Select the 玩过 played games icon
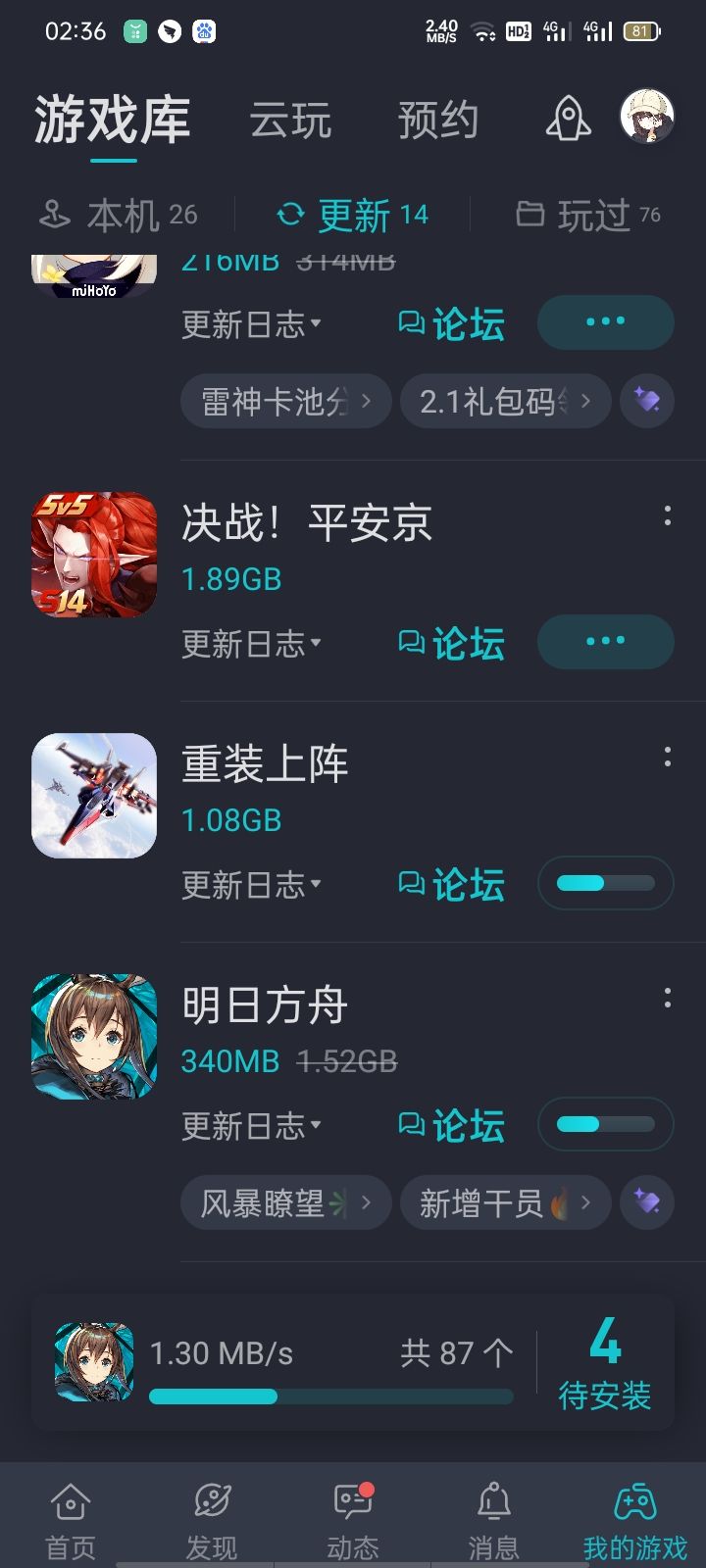Screen dimensions: 706x1568 [529, 214]
